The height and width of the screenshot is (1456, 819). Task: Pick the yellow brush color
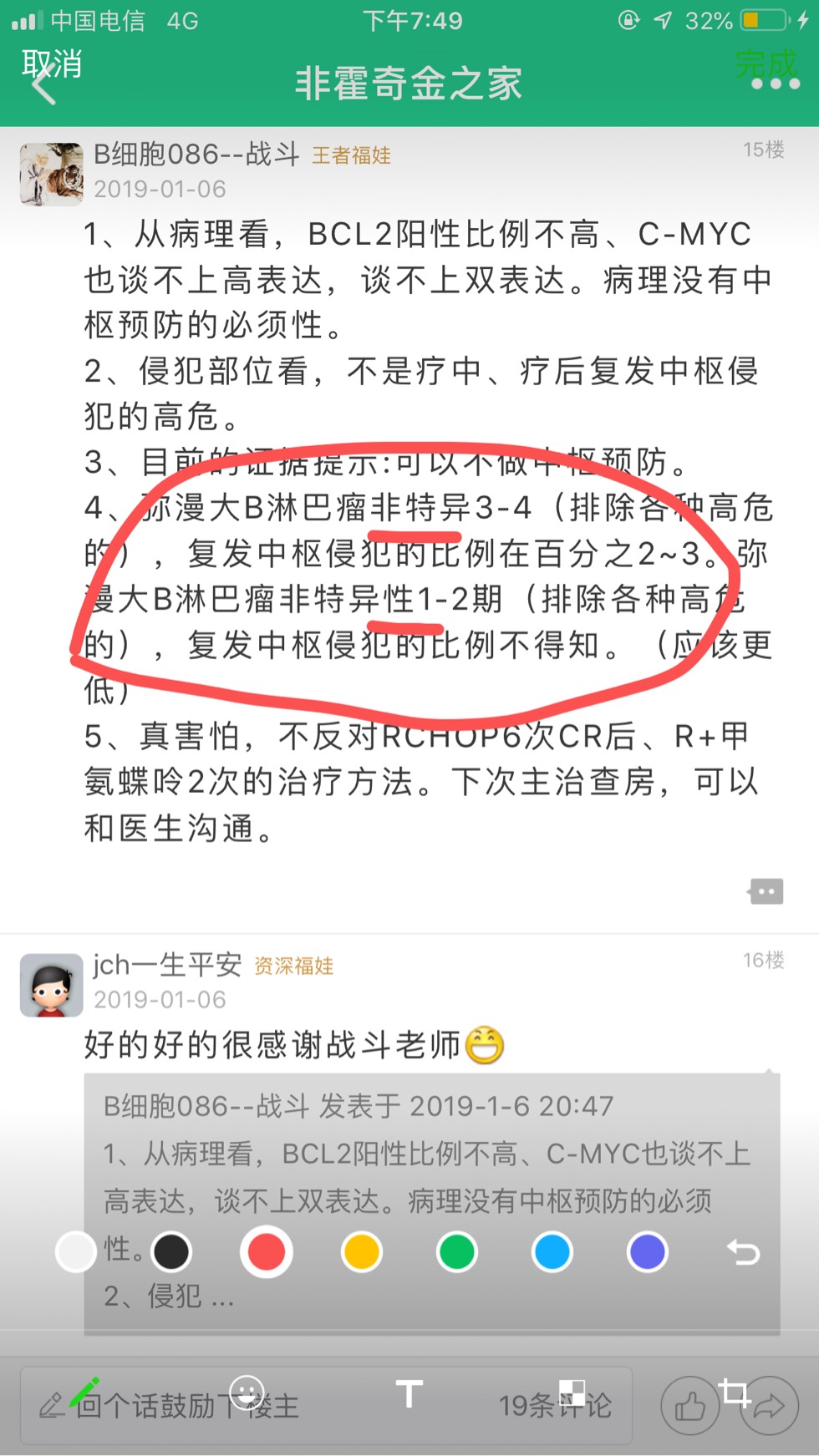[362, 1252]
